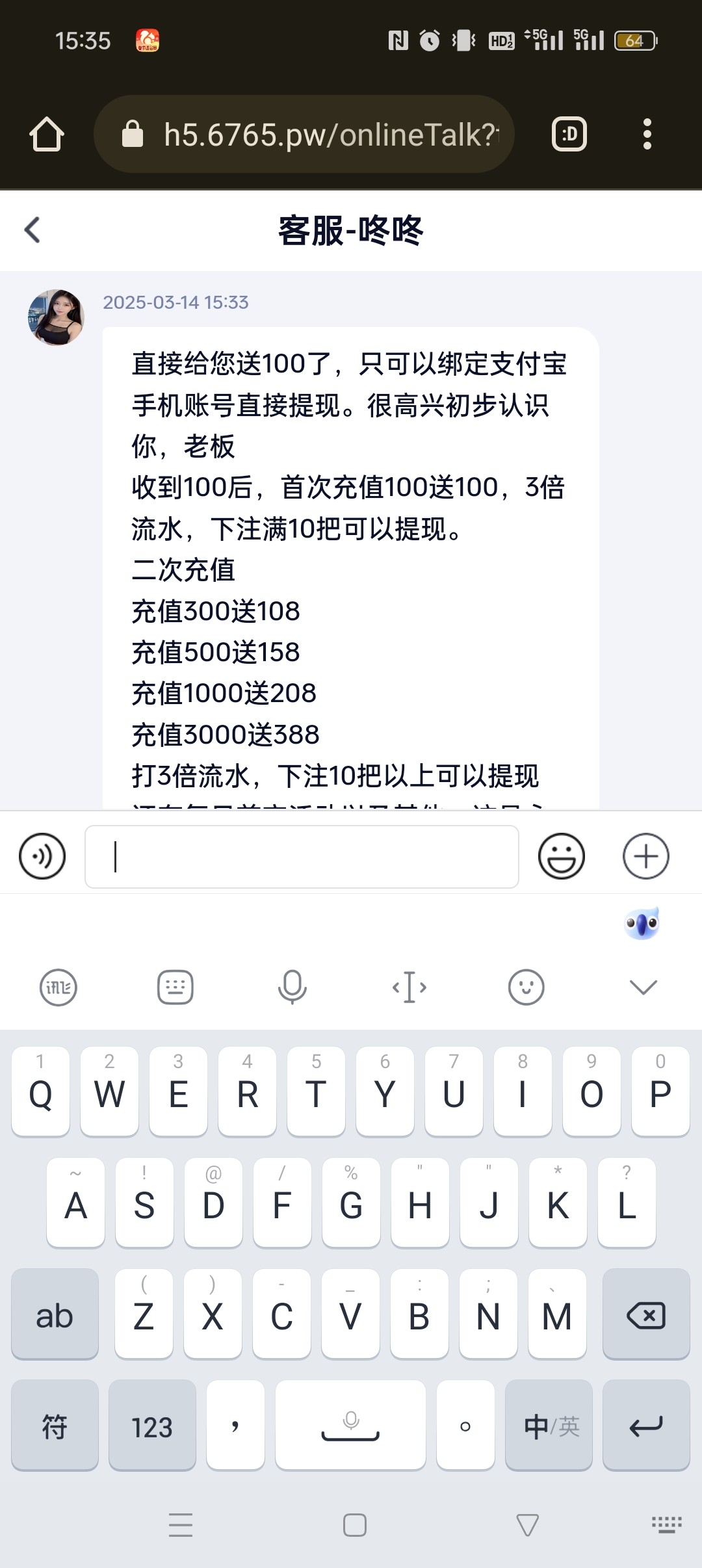Collapse the keyboard with the down chevron
This screenshot has height=1568, width=702.
643,987
